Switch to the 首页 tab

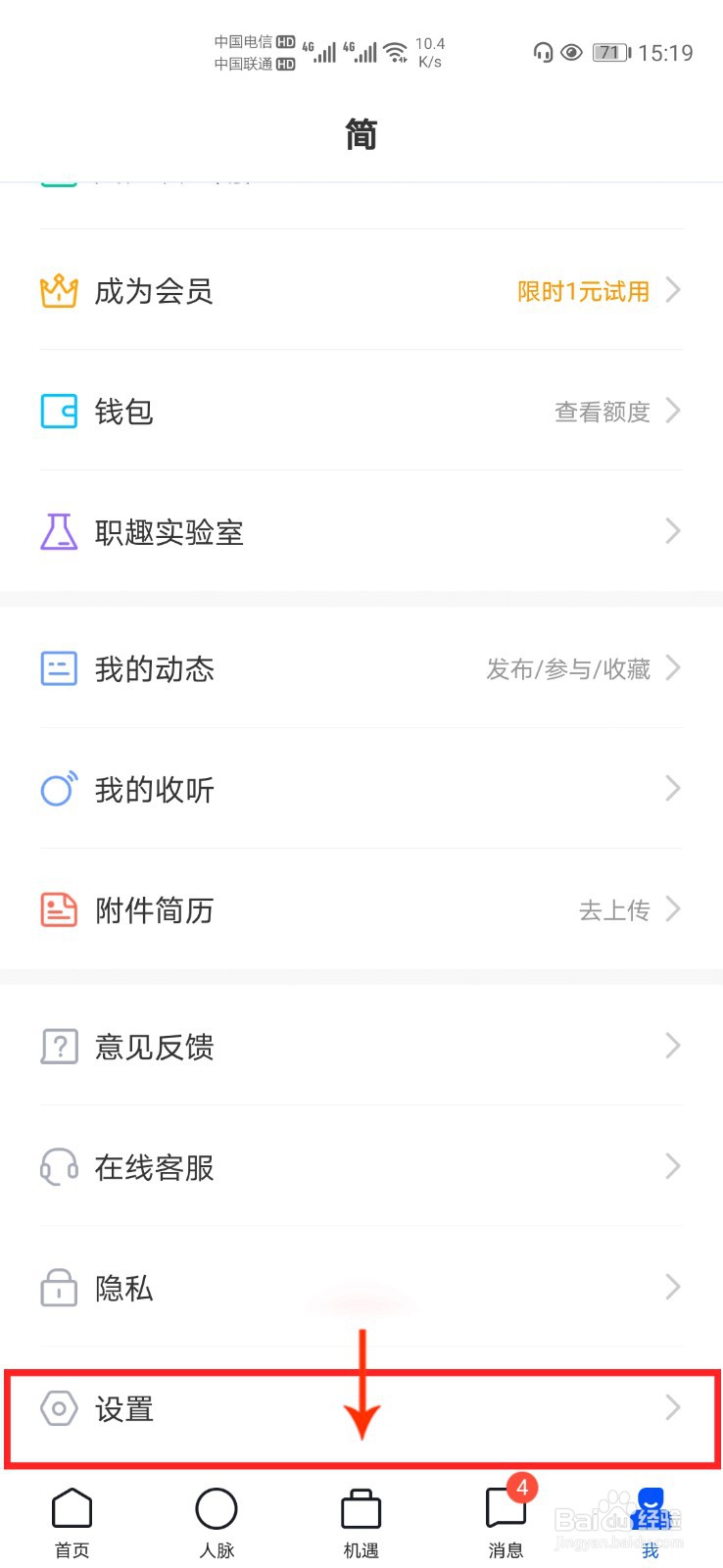(x=72, y=1522)
